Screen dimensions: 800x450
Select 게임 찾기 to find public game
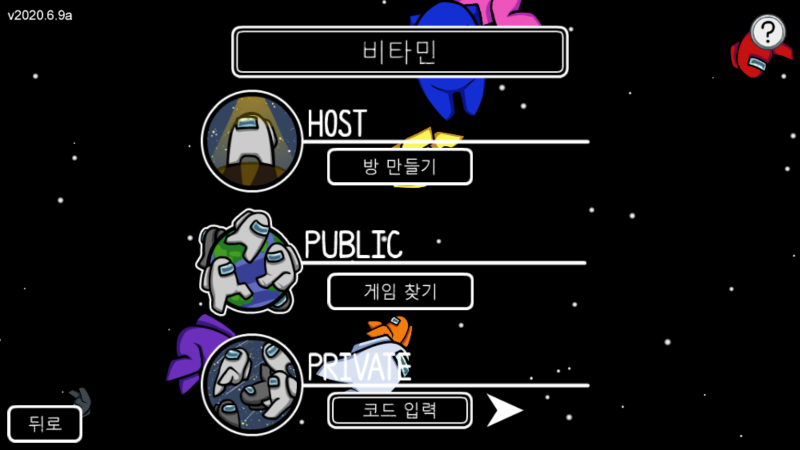(400, 291)
